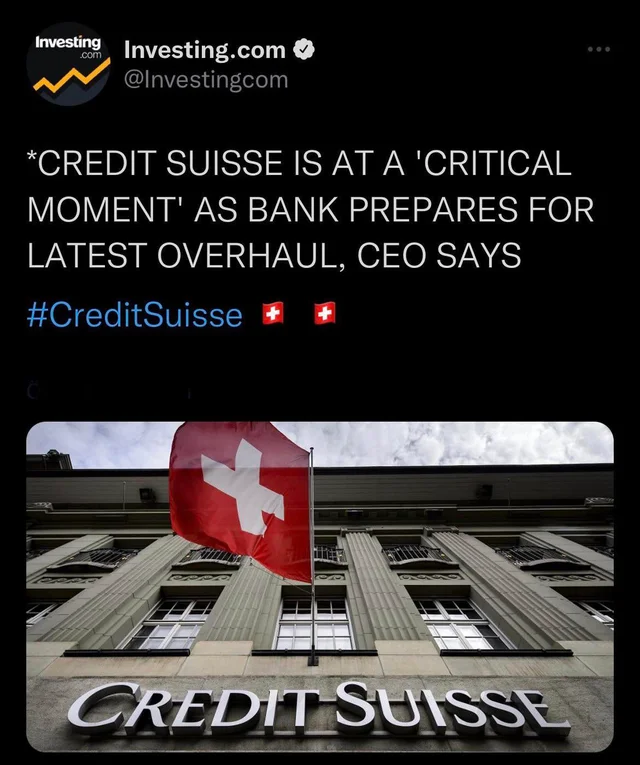Open the #CreditSuisse hashtag
This screenshot has height=765, width=640.
134,315
